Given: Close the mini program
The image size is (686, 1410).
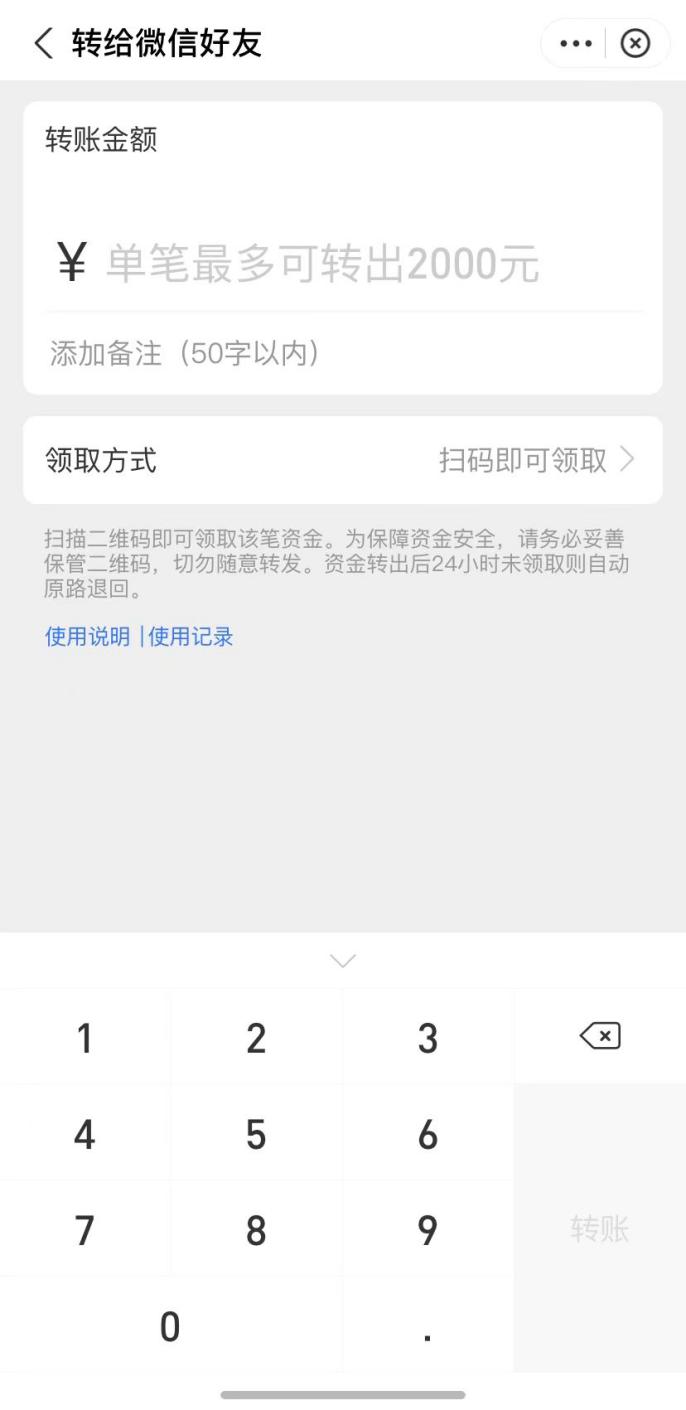Looking at the screenshot, I should click(x=635, y=44).
